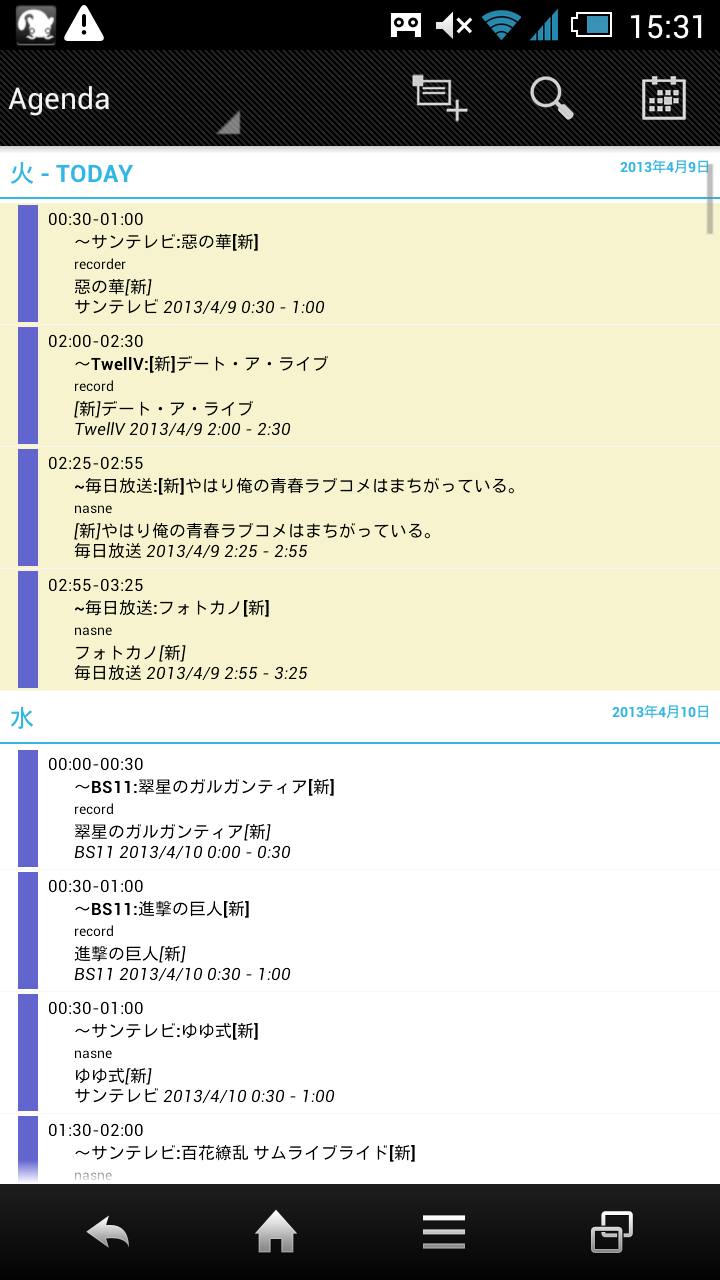Open the 百花繚乱 サムライブライド event at 01:30
Image resolution: width=720 pixels, height=1280 pixels.
[360, 1150]
